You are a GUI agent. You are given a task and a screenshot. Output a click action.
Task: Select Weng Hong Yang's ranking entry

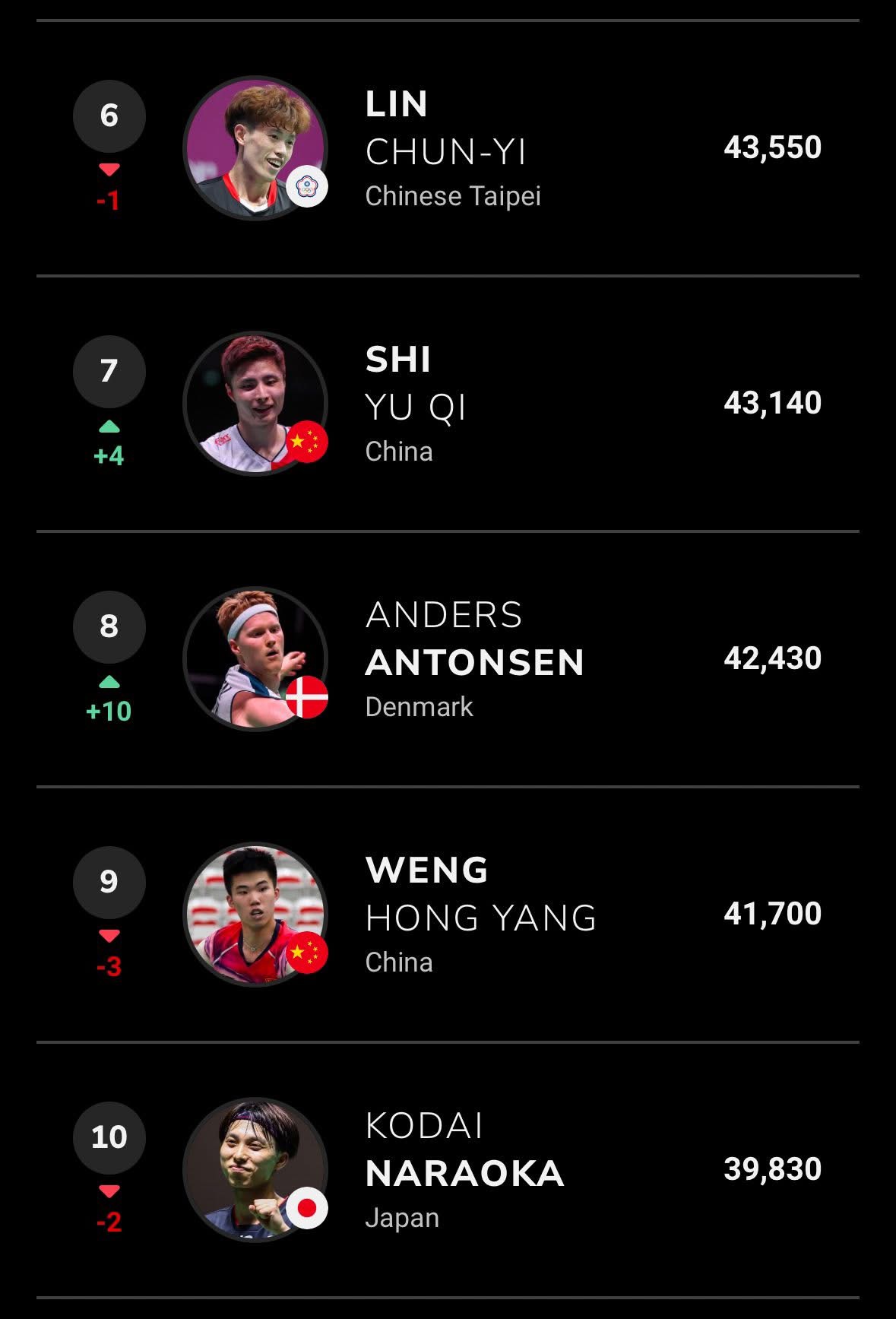[480, 915]
